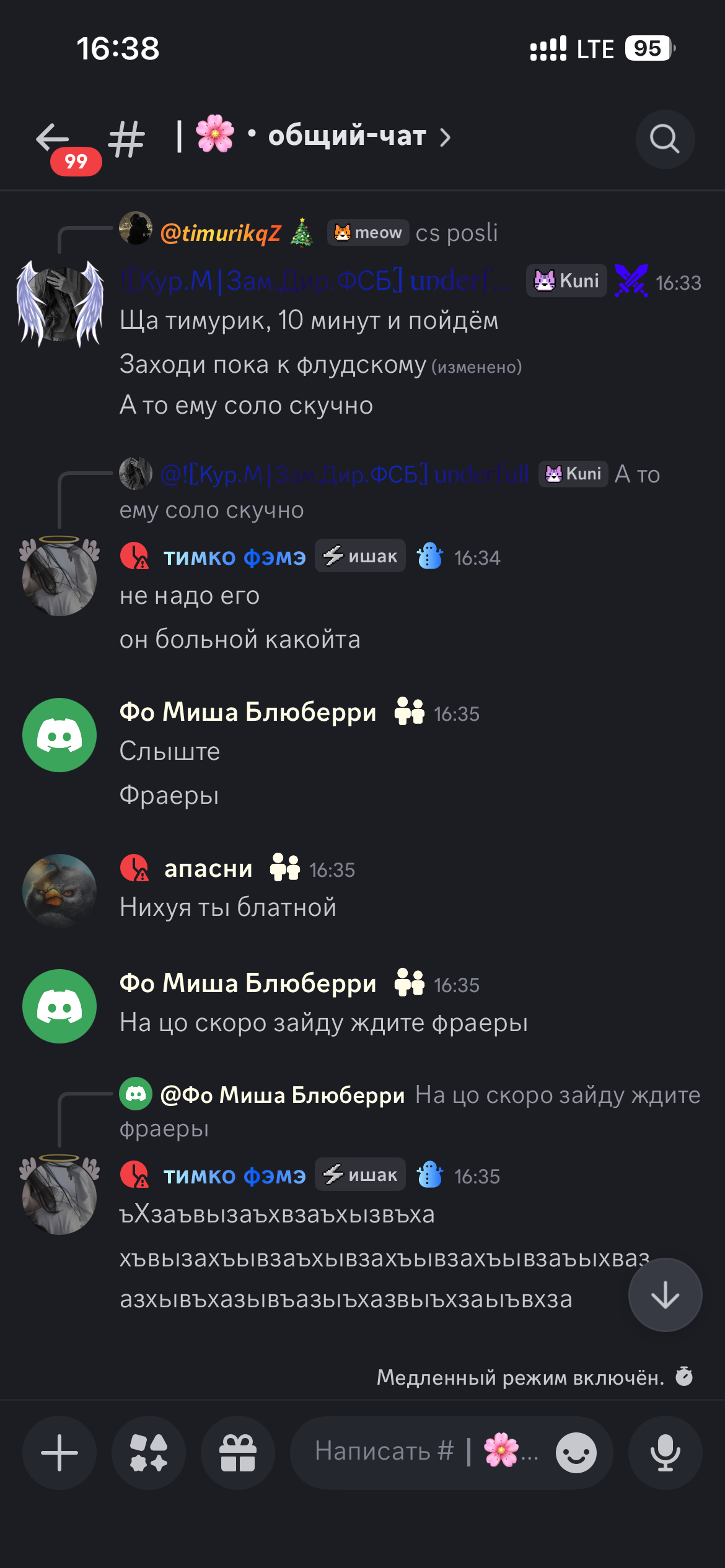This screenshot has height=1568, width=725.
Task: Open общий-чат channel details
Action: (347, 136)
